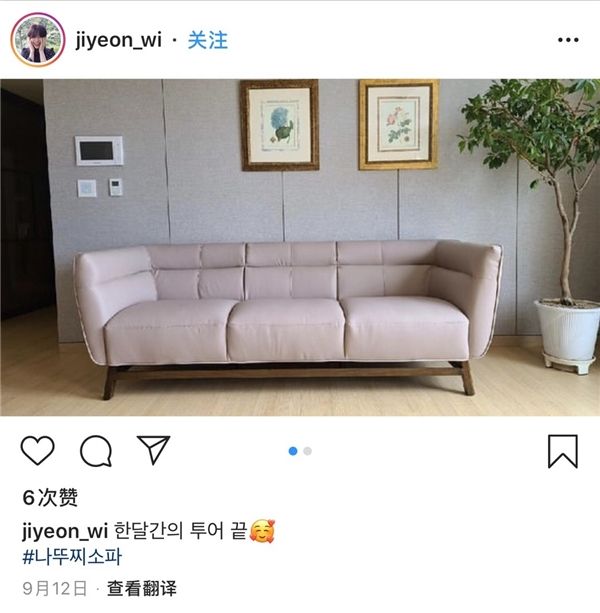This screenshot has width=600, height=613.
Task: Open comments with speech bubble icon
Action: (x=96, y=451)
